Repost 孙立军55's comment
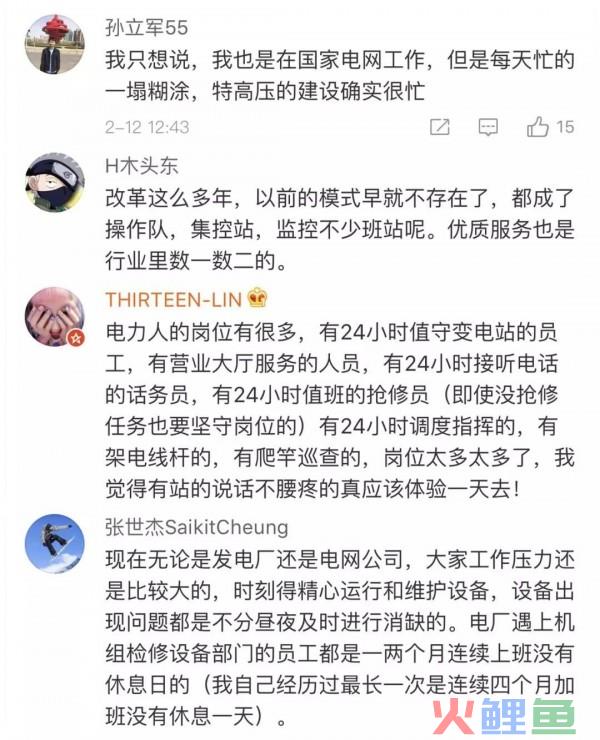Viewport: 600px width, 740px height. click(x=439, y=127)
